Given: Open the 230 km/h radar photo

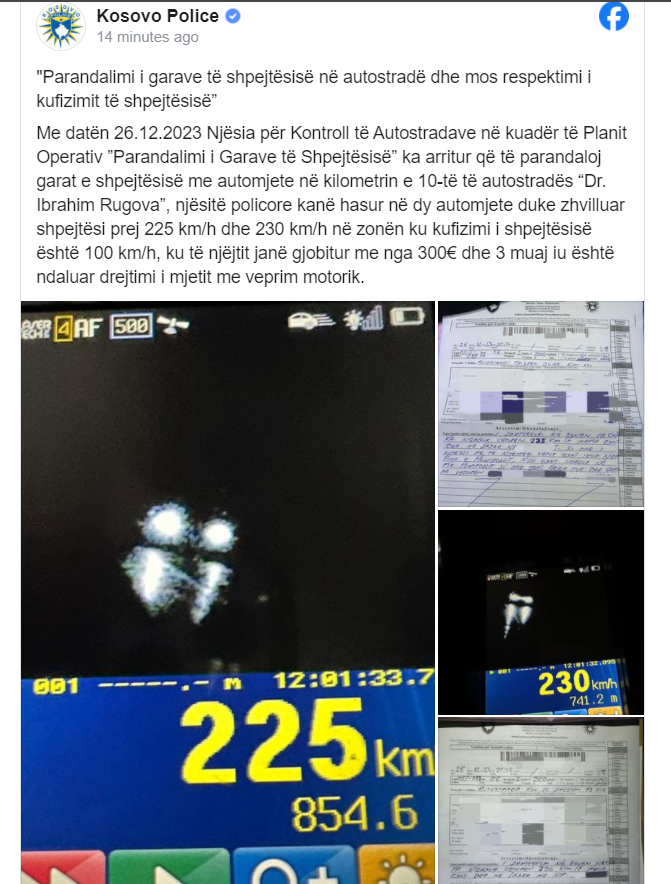Looking at the screenshot, I should pyautogui.click(x=541, y=612).
